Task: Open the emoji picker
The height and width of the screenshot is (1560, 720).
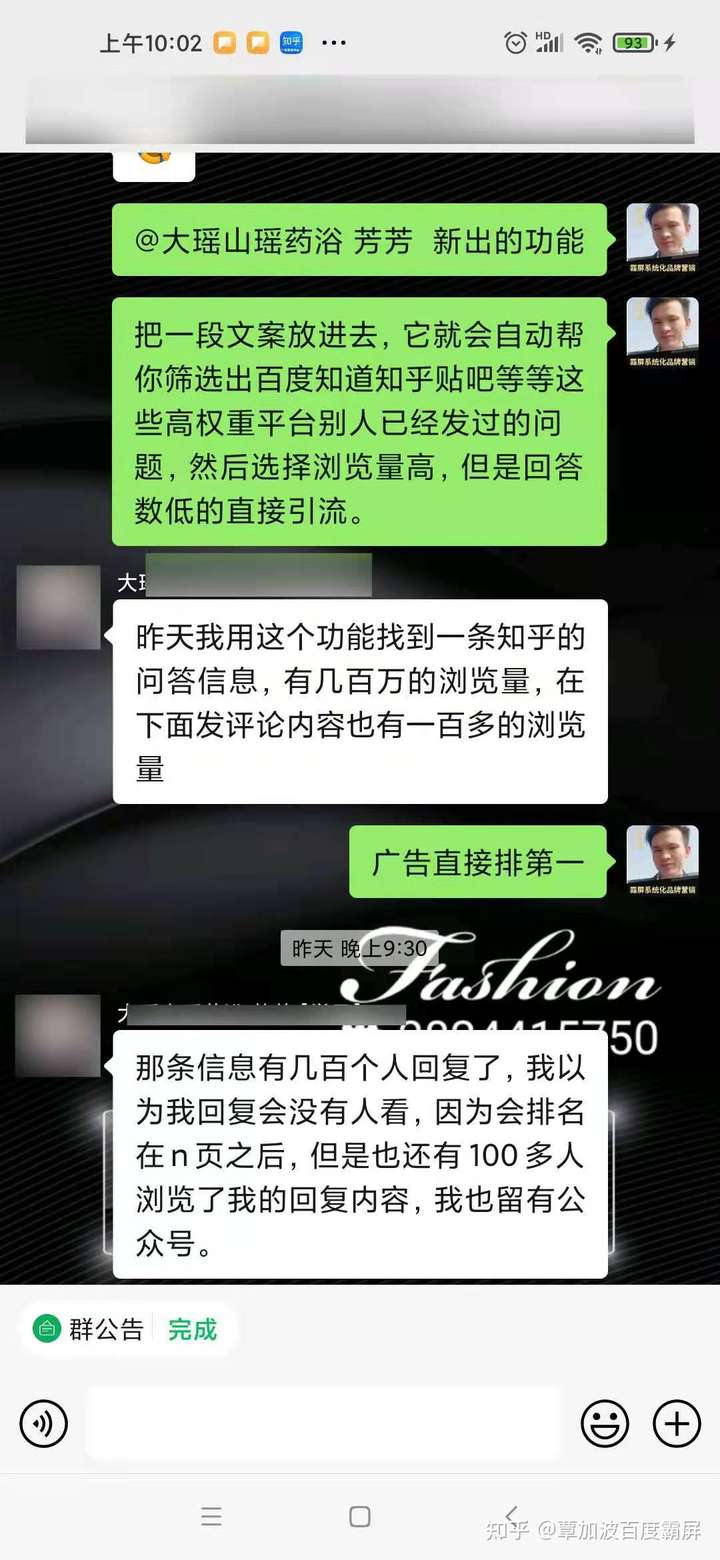Action: [x=605, y=1423]
